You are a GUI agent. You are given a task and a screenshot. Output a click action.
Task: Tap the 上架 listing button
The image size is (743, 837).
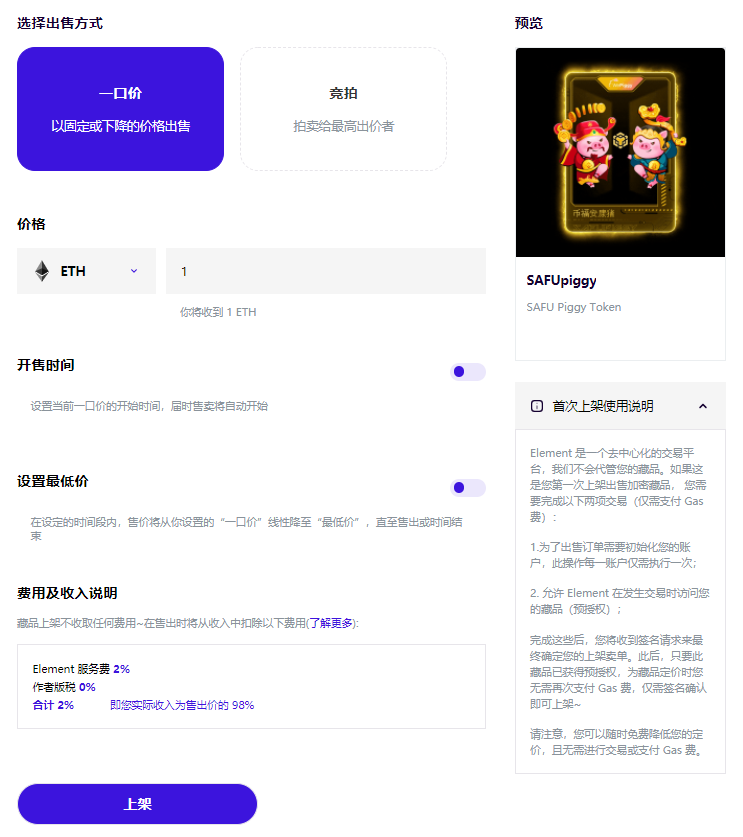(x=137, y=804)
